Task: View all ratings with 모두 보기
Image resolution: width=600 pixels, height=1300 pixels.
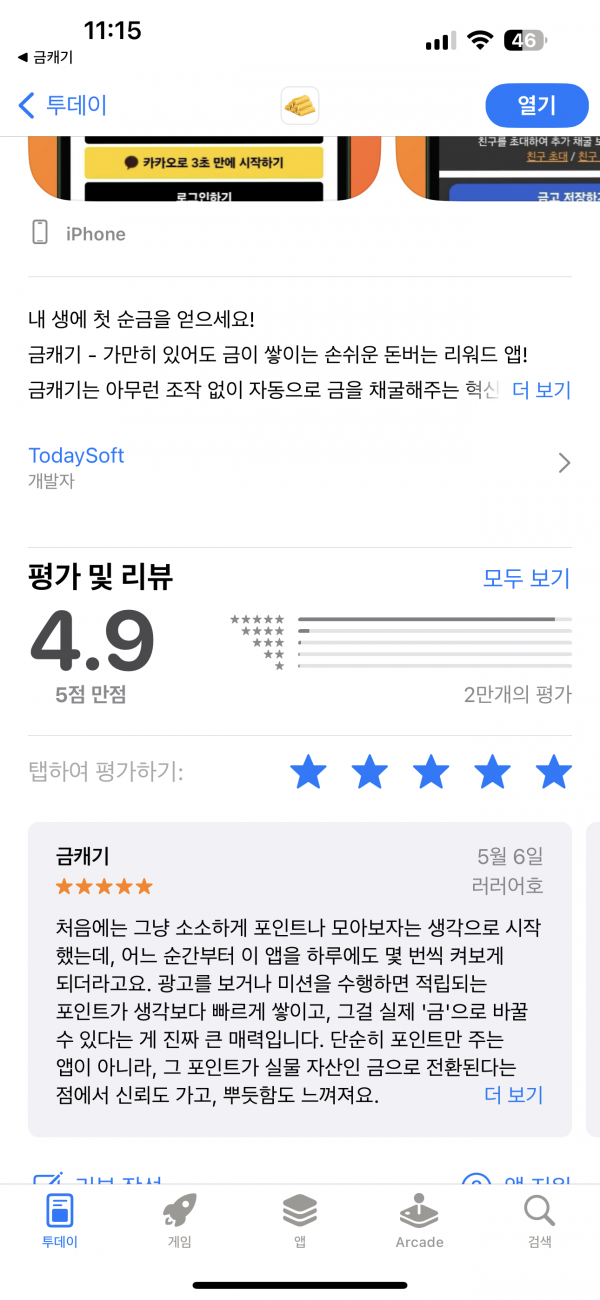Action: 526,578
